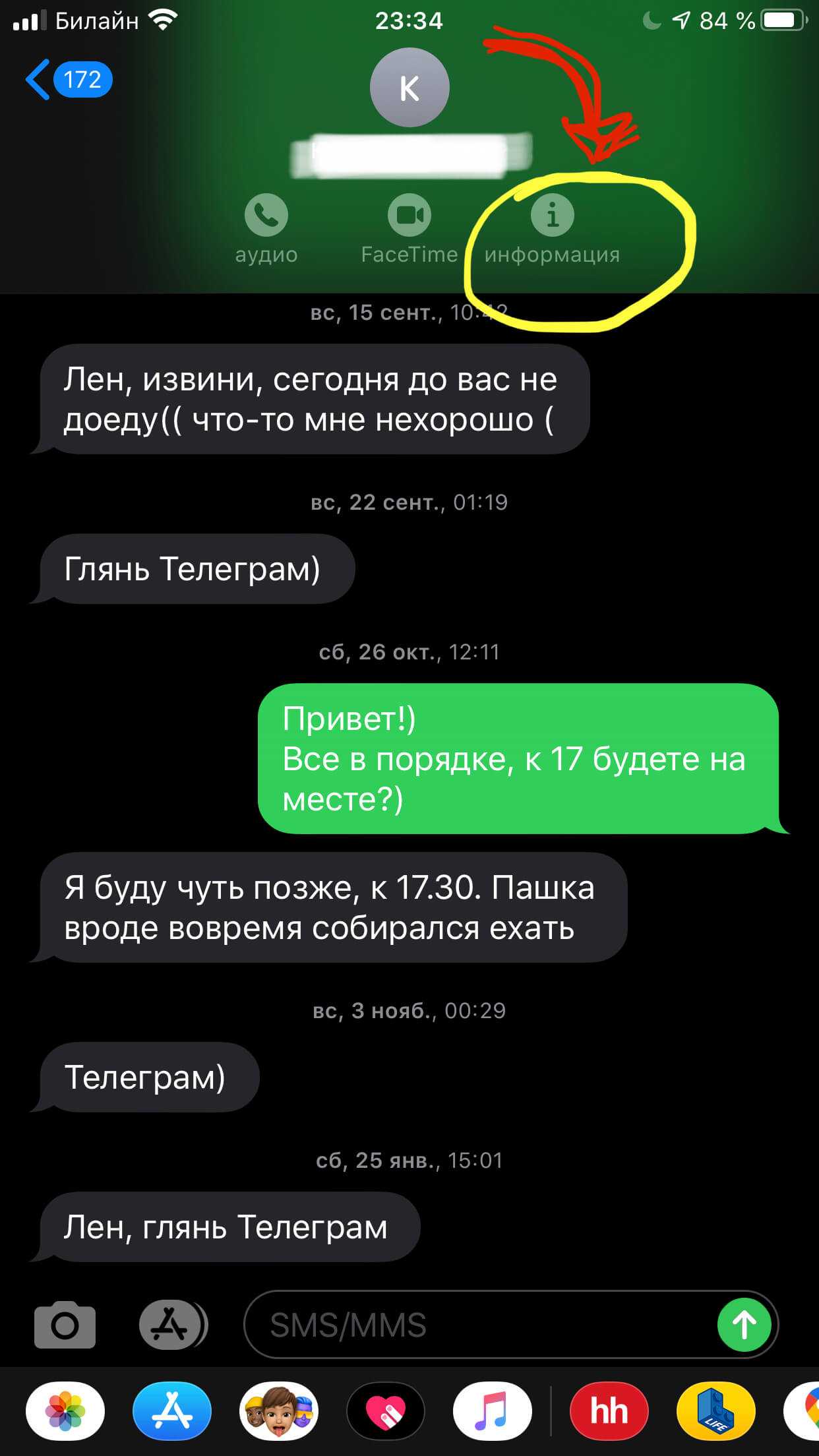
Task: Tap the contact avatar with letter K
Action: pos(409,87)
